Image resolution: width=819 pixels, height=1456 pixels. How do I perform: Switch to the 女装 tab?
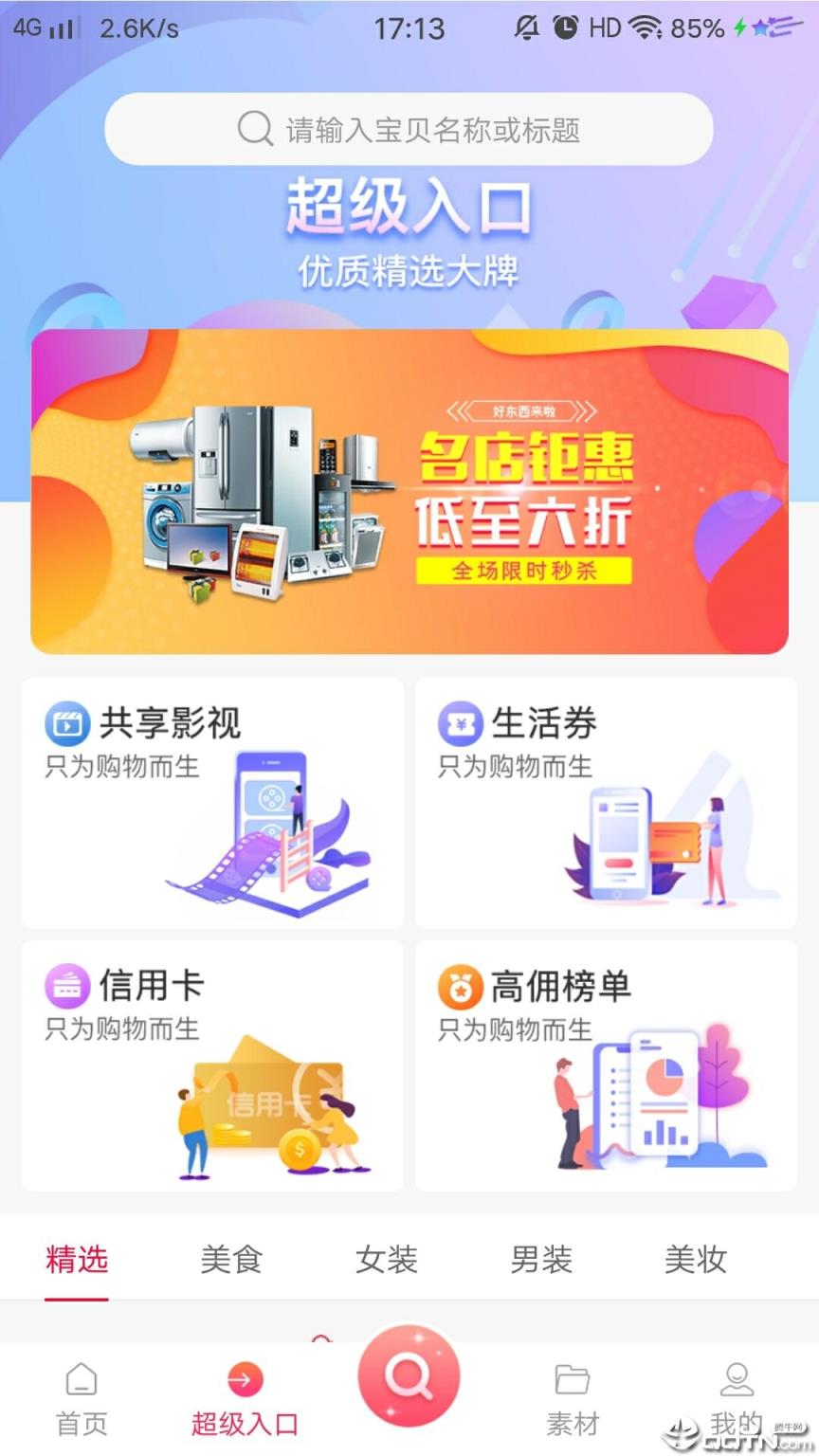coord(386,1261)
